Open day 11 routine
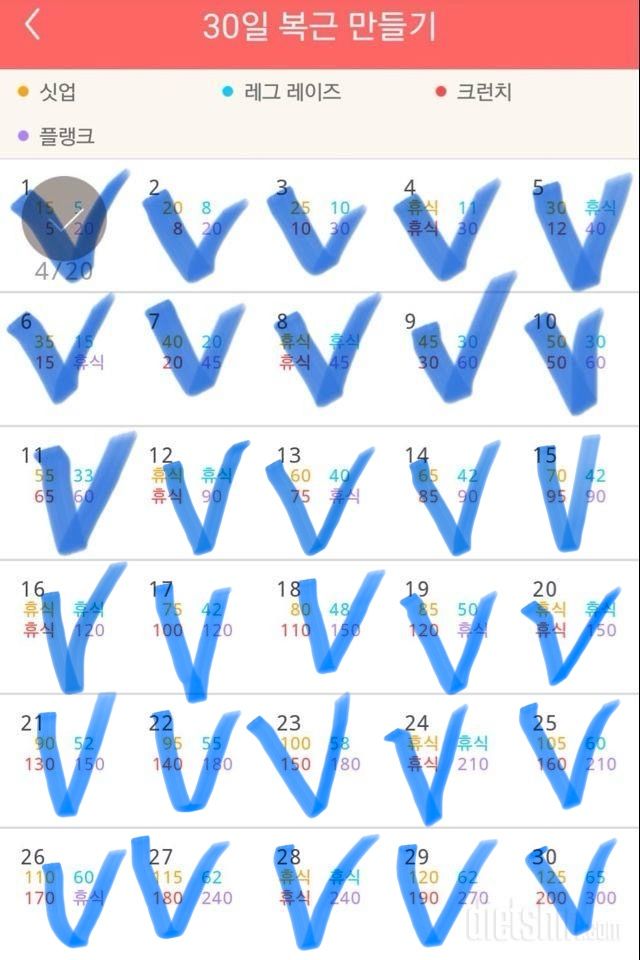This screenshot has height=960, width=640. (x=64, y=492)
